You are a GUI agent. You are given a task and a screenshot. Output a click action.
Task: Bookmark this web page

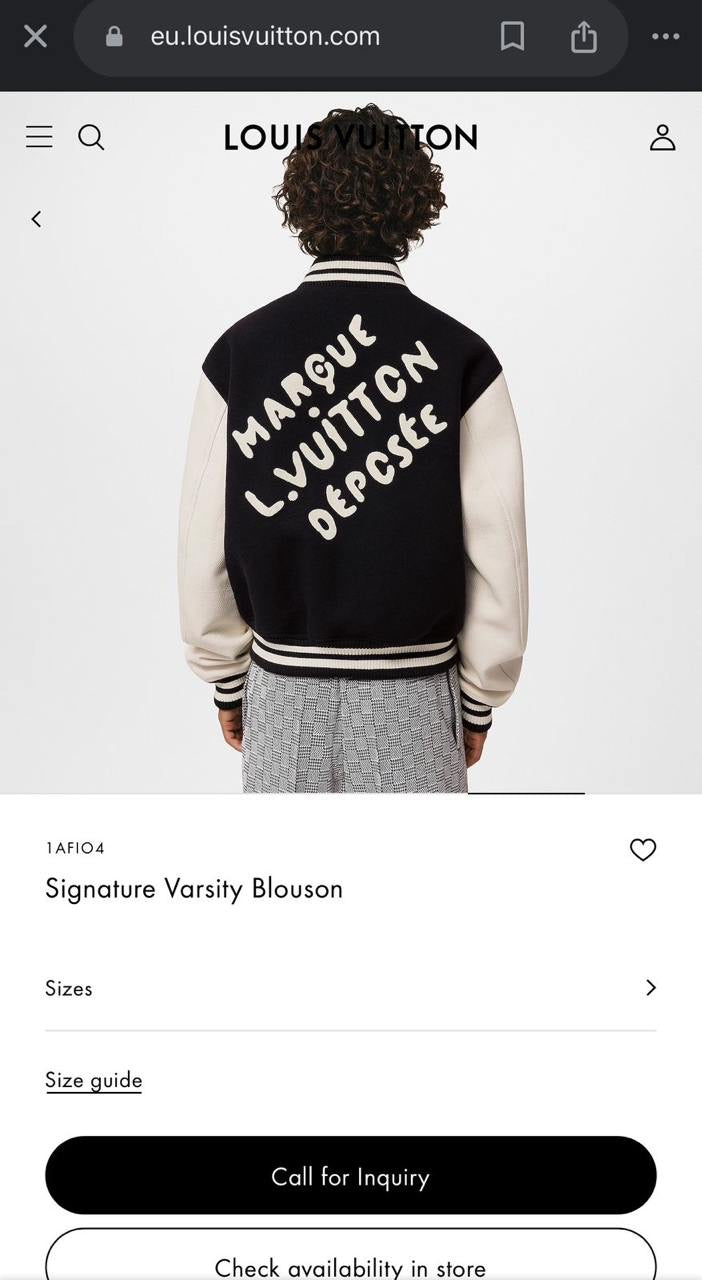512,37
